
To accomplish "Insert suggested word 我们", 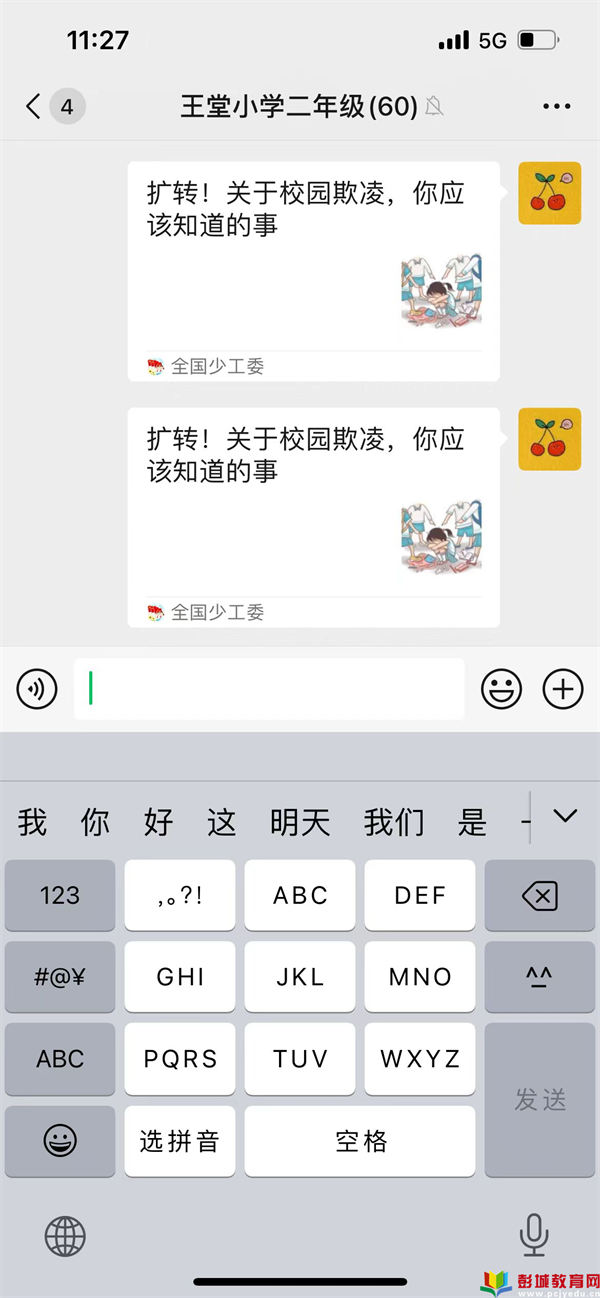I will coord(394,823).
